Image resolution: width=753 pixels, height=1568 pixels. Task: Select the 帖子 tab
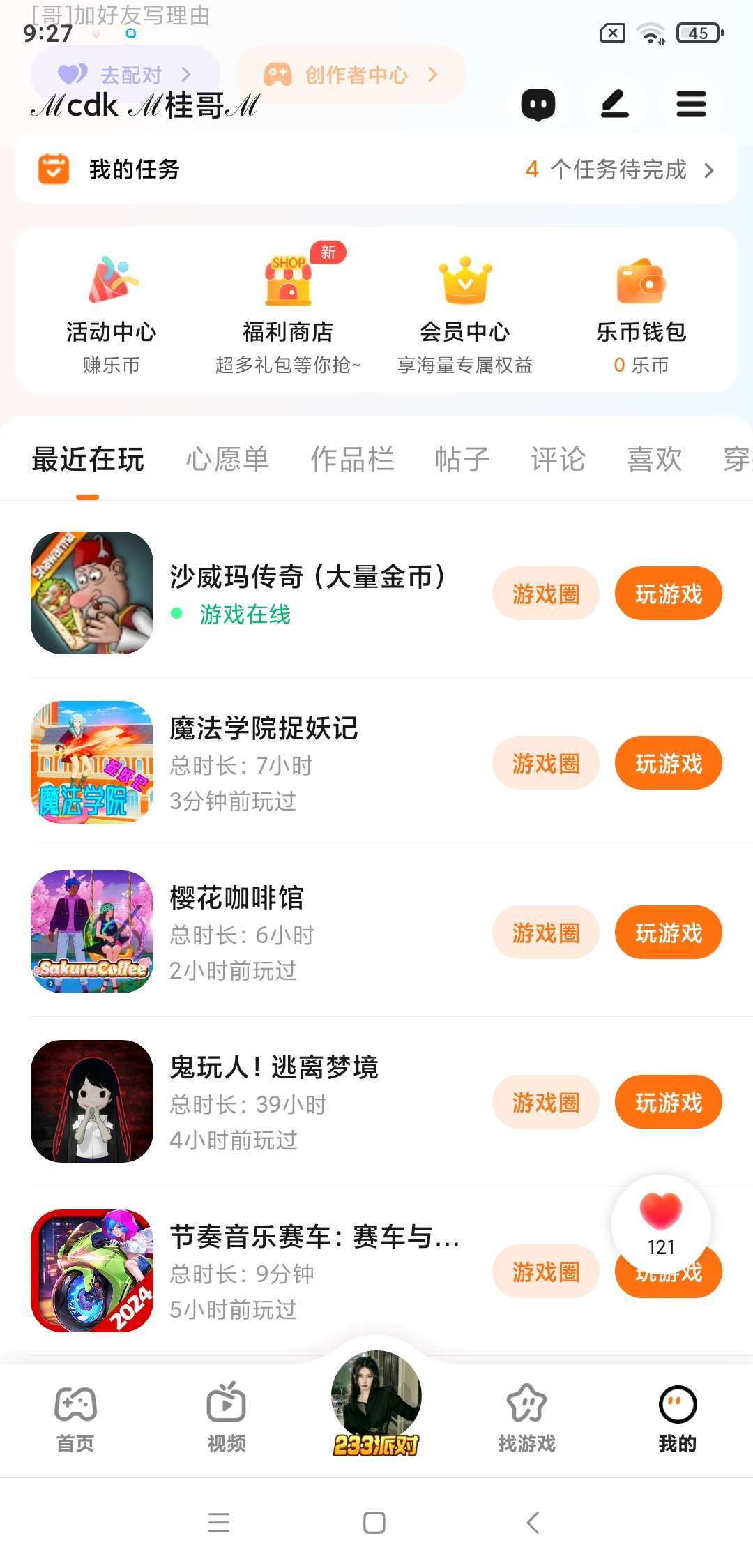462,460
